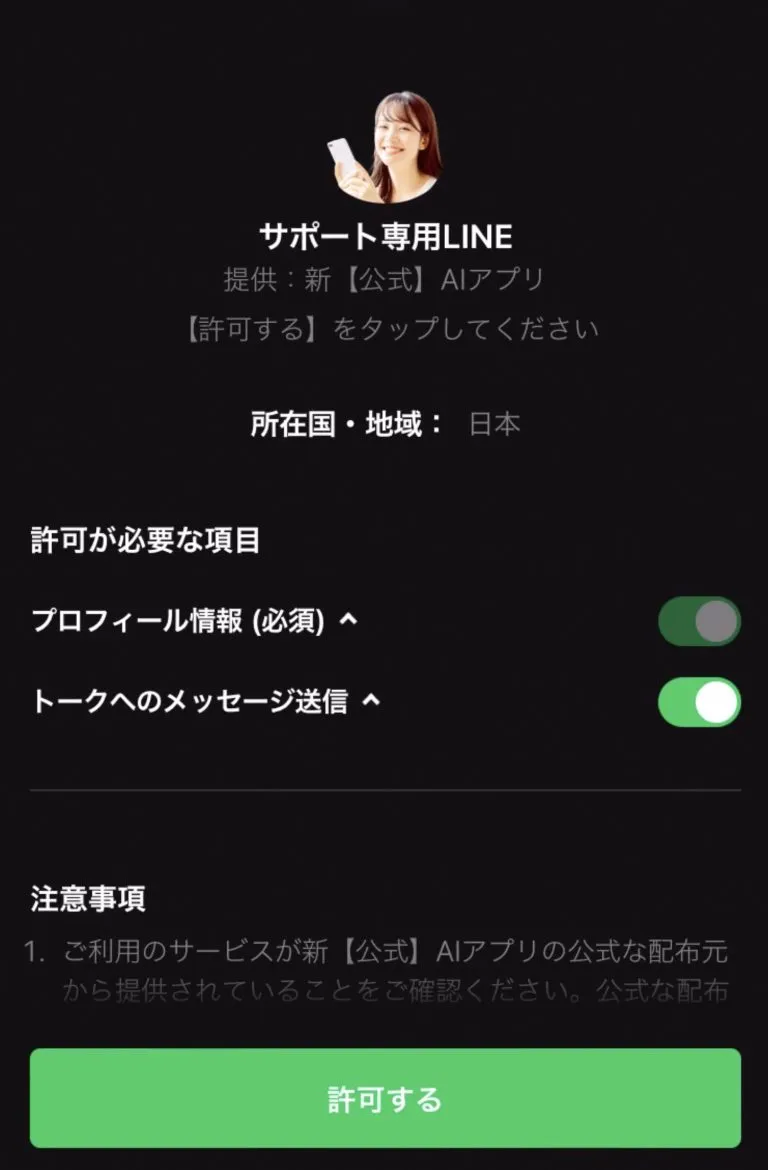Tap the green 許可する button

[x=384, y=1098]
